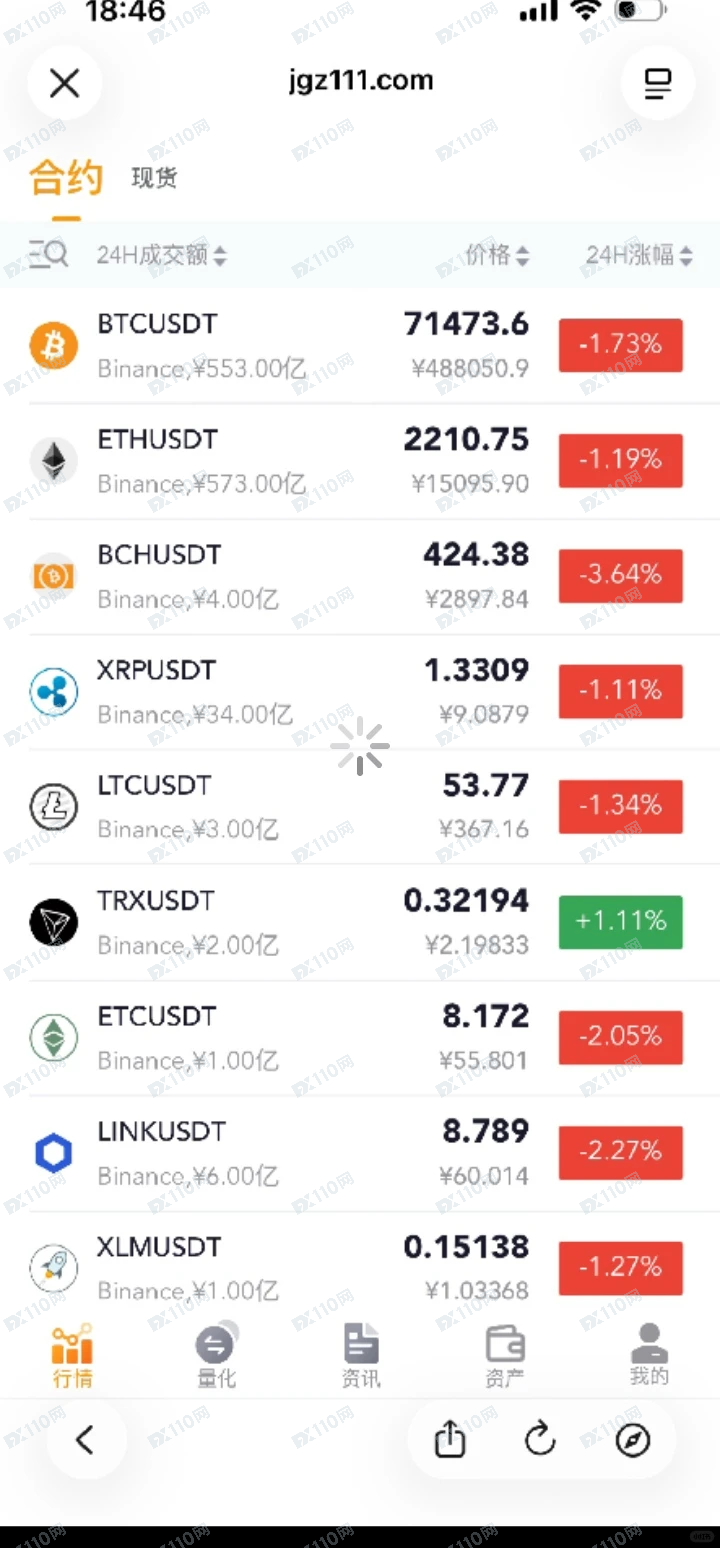
Task: Reload the page with the refresh icon
Action: click(540, 1440)
